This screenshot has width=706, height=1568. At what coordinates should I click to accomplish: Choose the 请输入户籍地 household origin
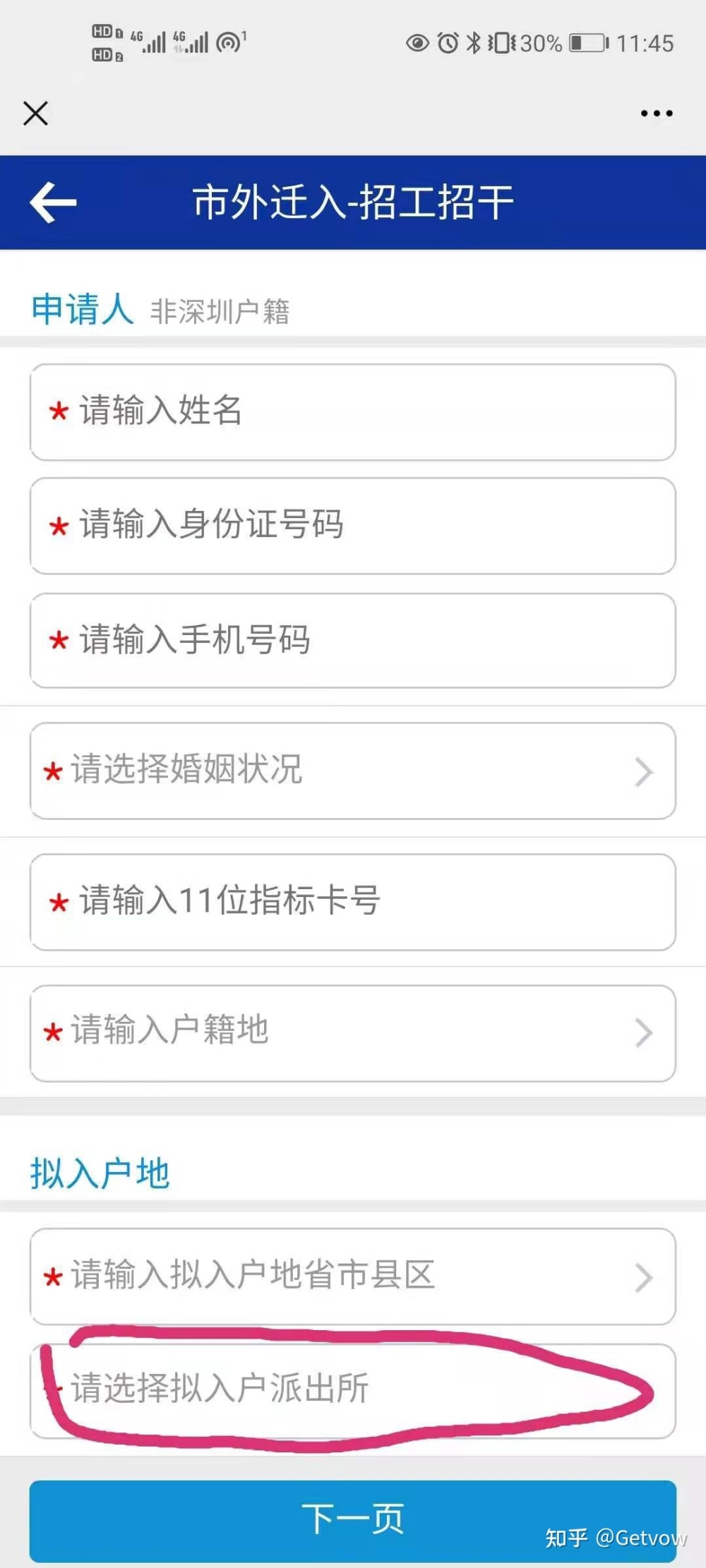coord(353,1033)
